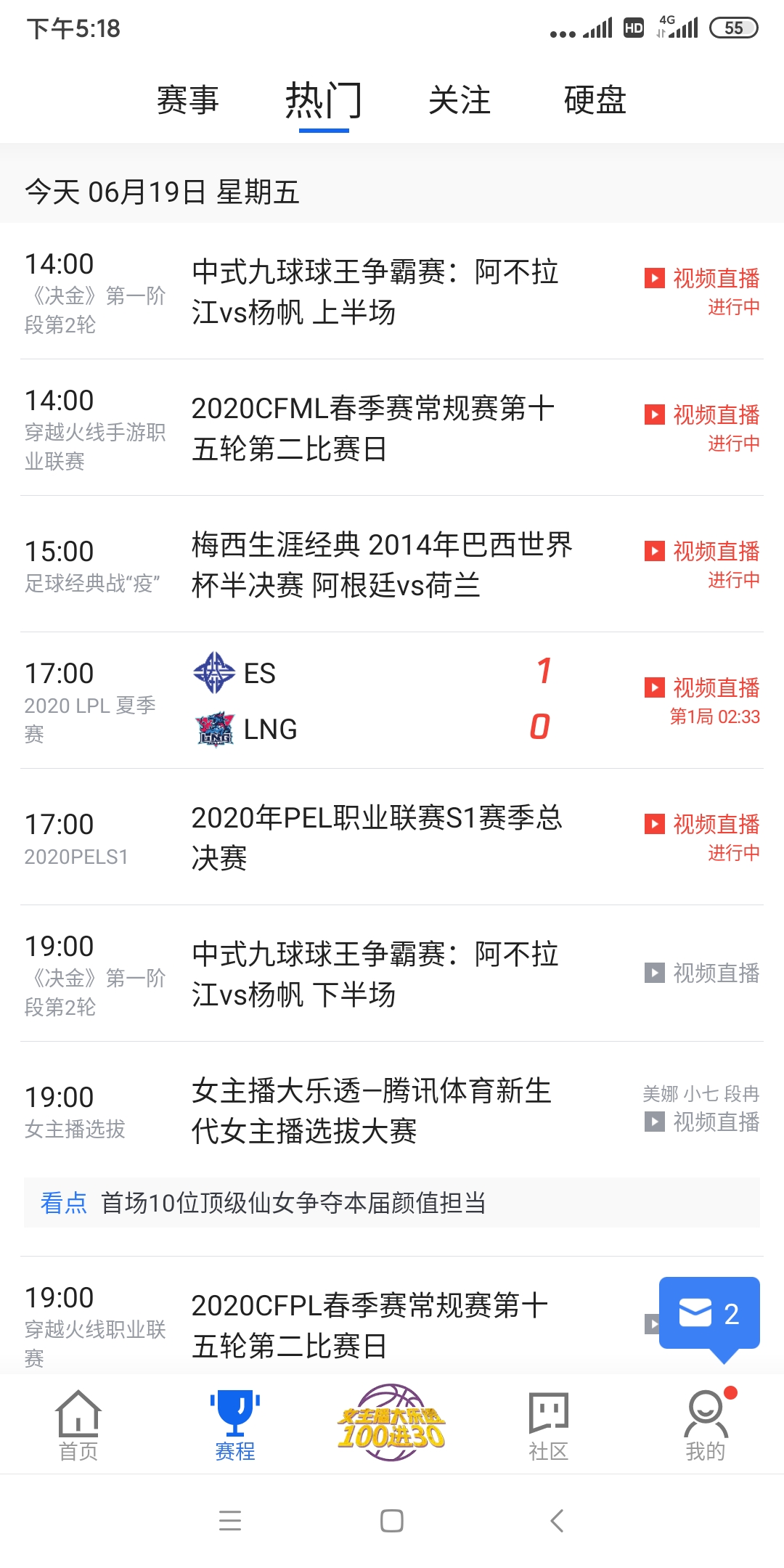Viewport: 784px width, 1568px height.
Task: Open the 19:00 阿不拉江vs杨帆 下半场 match
Action: 375,974
